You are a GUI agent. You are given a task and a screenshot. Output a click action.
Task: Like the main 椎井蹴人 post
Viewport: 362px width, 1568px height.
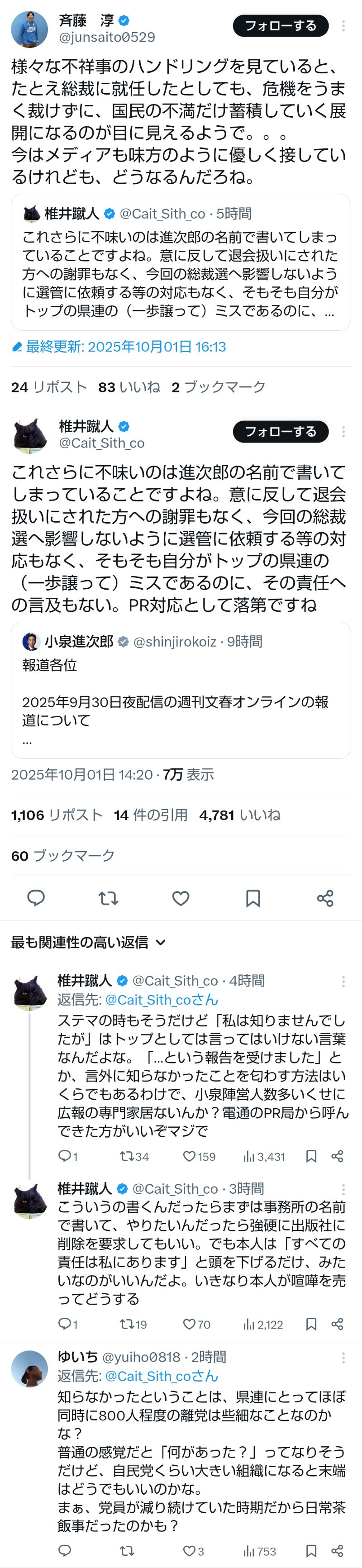pyautogui.click(x=181, y=898)
